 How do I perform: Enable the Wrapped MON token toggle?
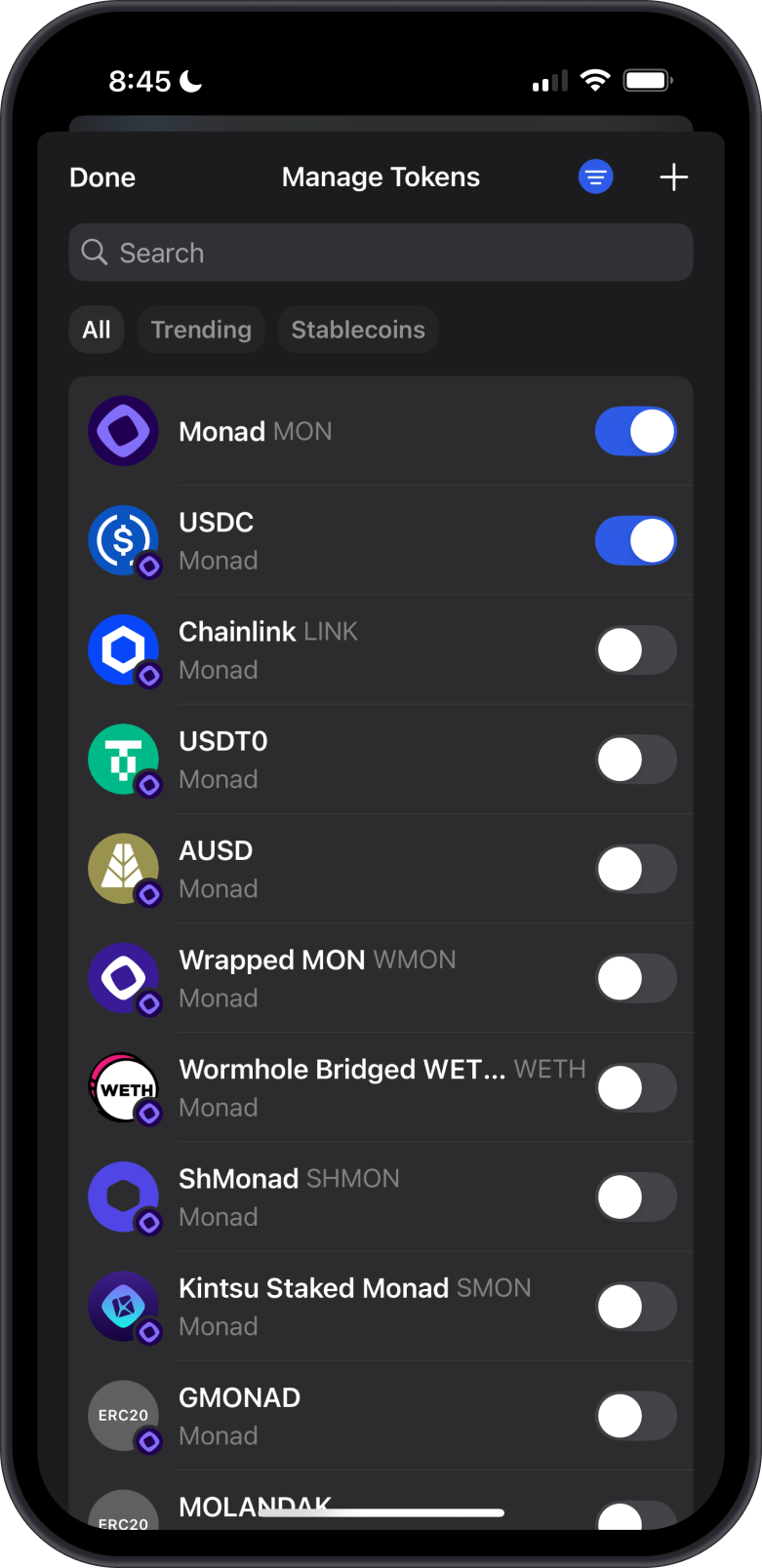635,978
